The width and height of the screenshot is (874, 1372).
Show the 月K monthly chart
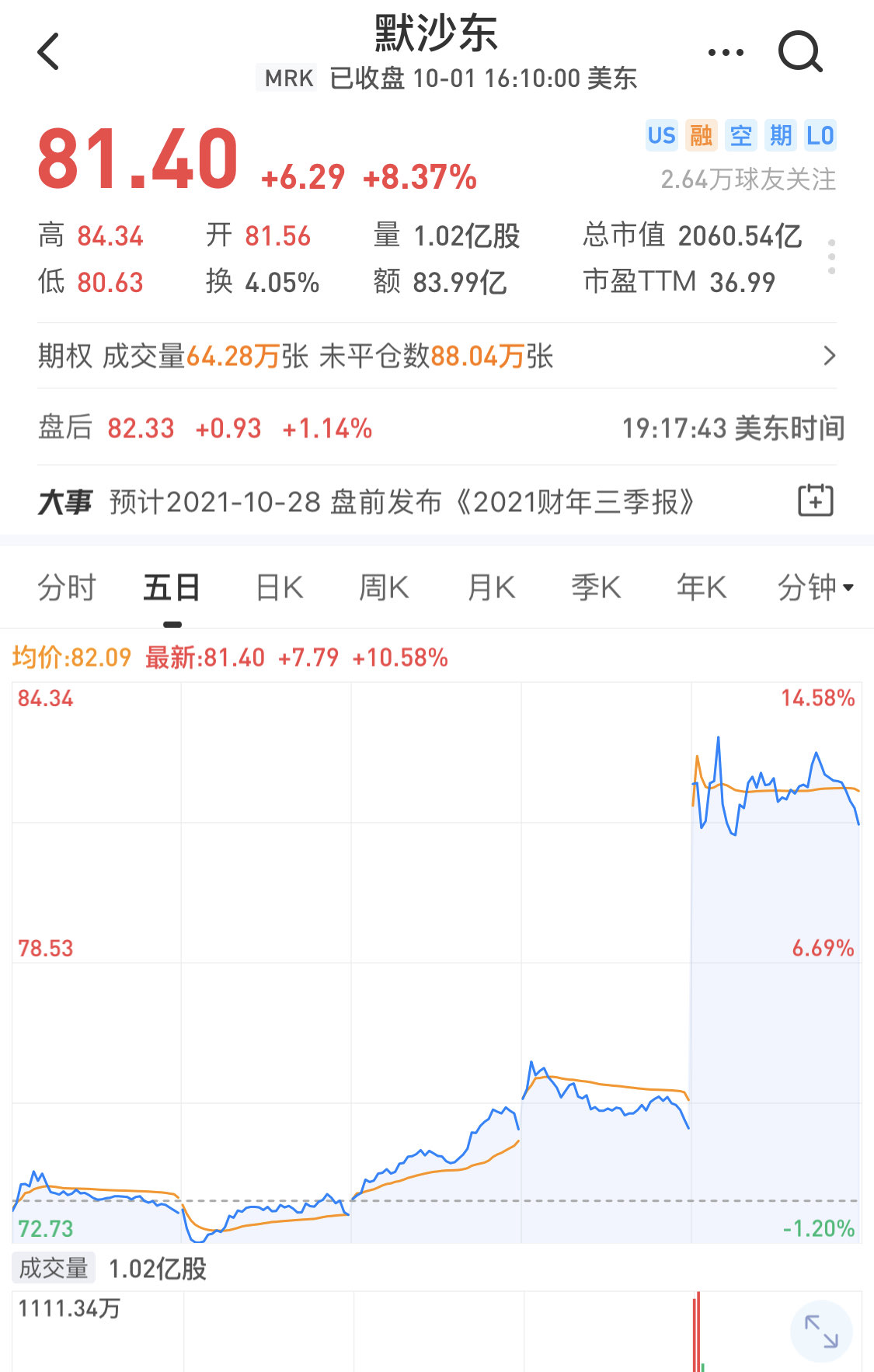click(491, 587)
